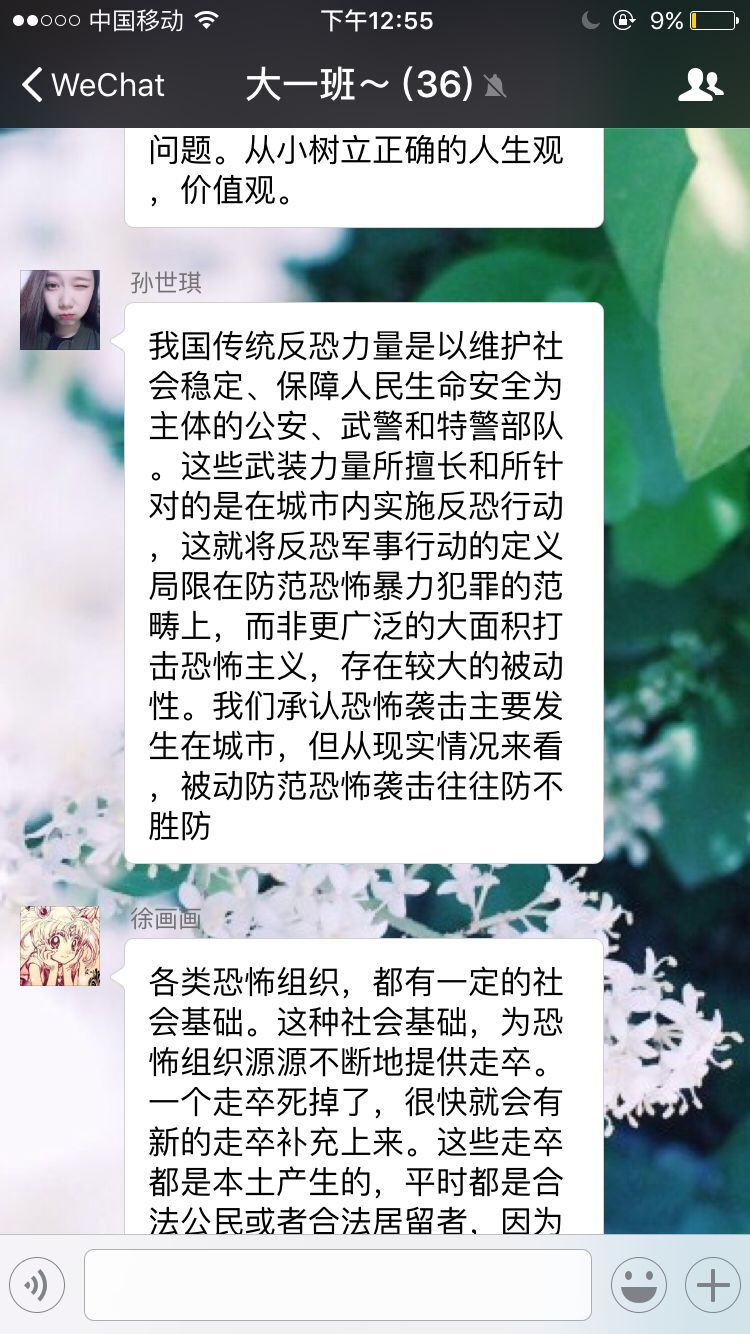Open the emoji sticker panel
Image resolution: width=750 pixels, height=1334 pixels.
click(x=639, y=1285)
